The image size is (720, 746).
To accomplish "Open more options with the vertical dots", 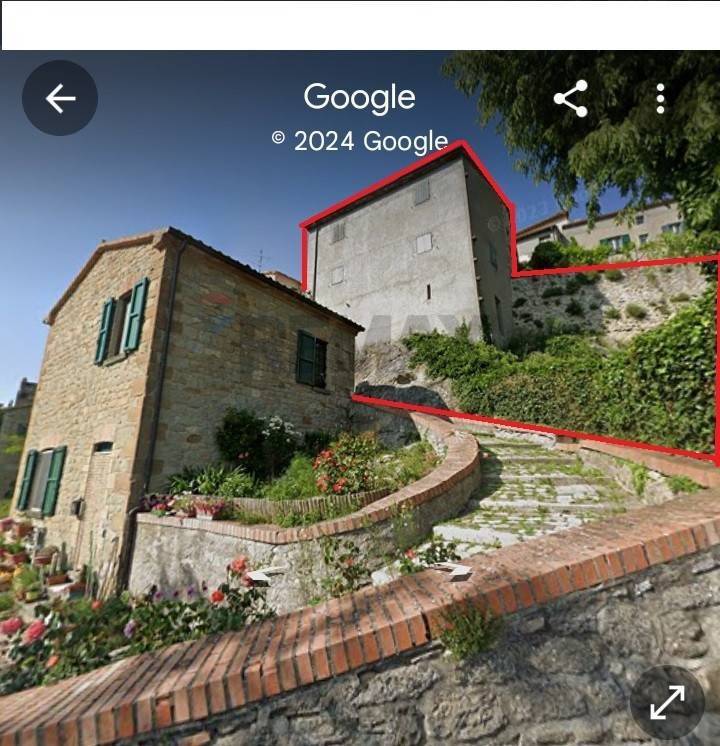I will tap(659, 97).
